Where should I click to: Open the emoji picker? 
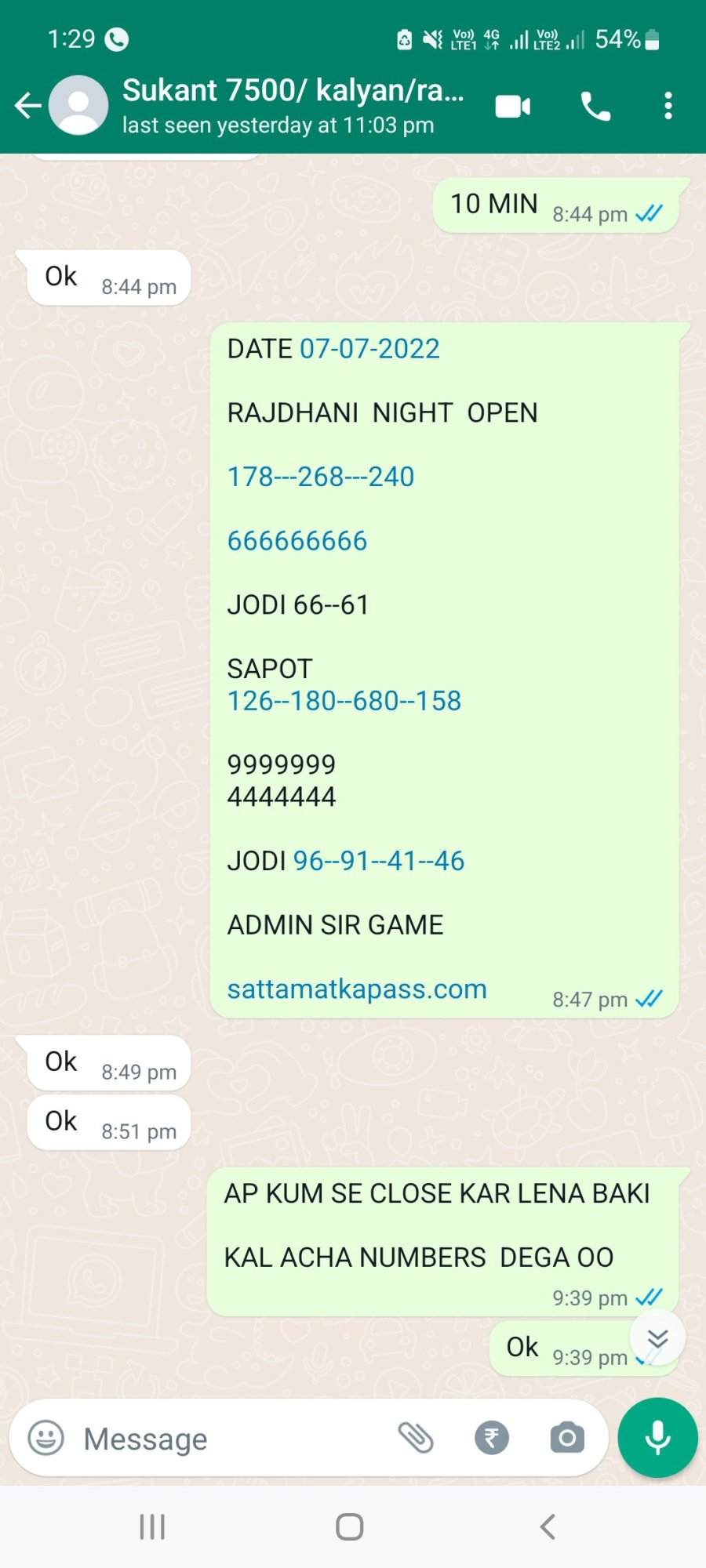click(45, 1439)
